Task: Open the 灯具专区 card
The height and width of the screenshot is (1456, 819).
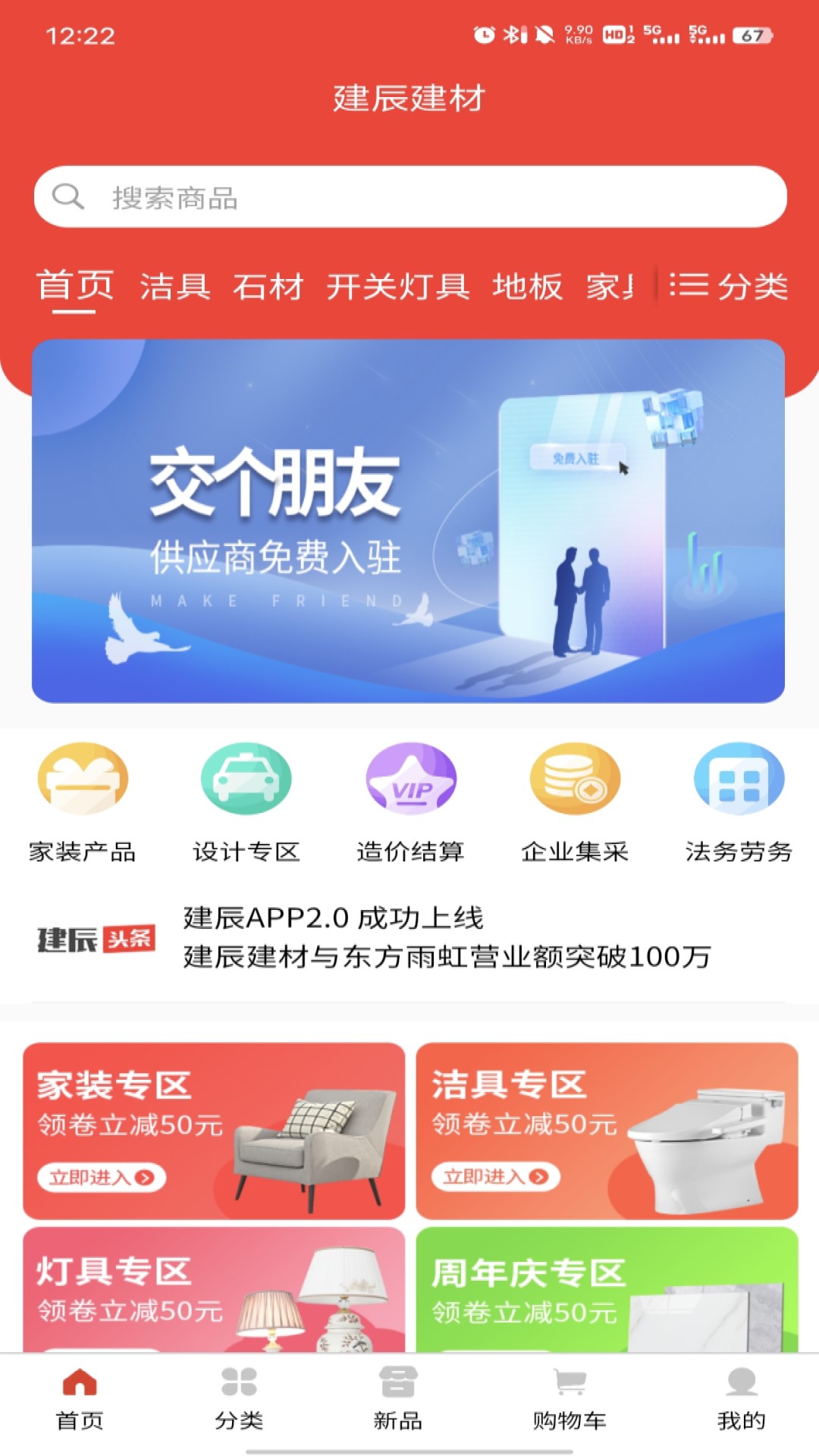Action: coord(214,1290)
